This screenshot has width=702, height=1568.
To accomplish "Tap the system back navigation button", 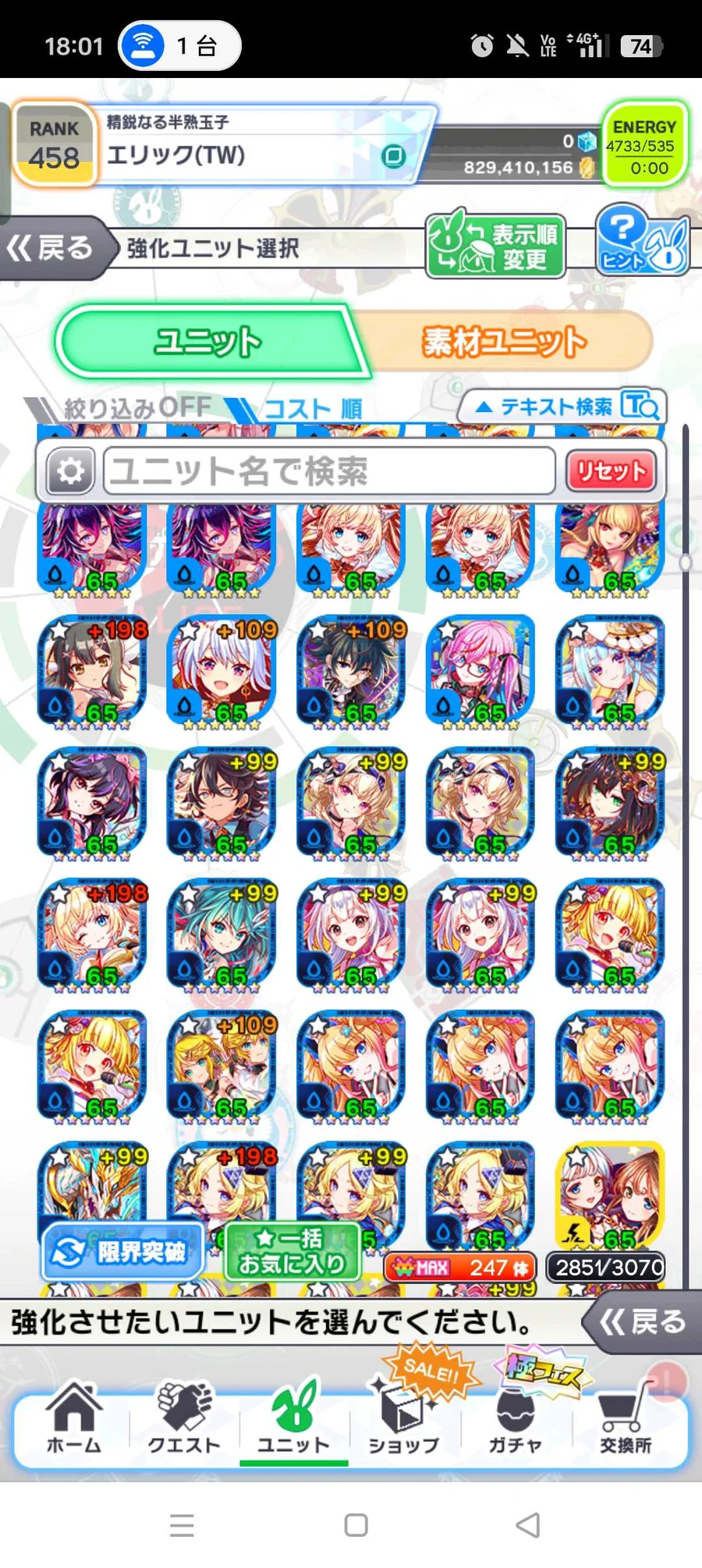I will tap(528, 1524).
